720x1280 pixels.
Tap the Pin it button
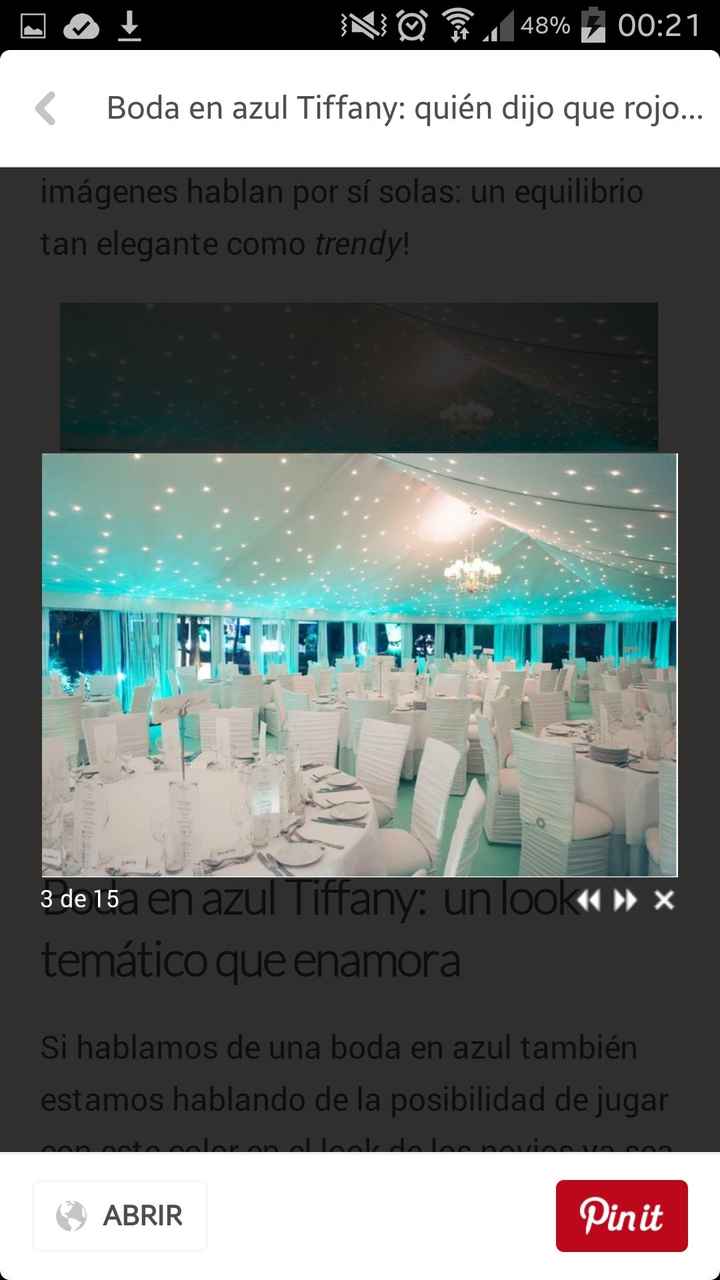click(x=621, y=1215)
